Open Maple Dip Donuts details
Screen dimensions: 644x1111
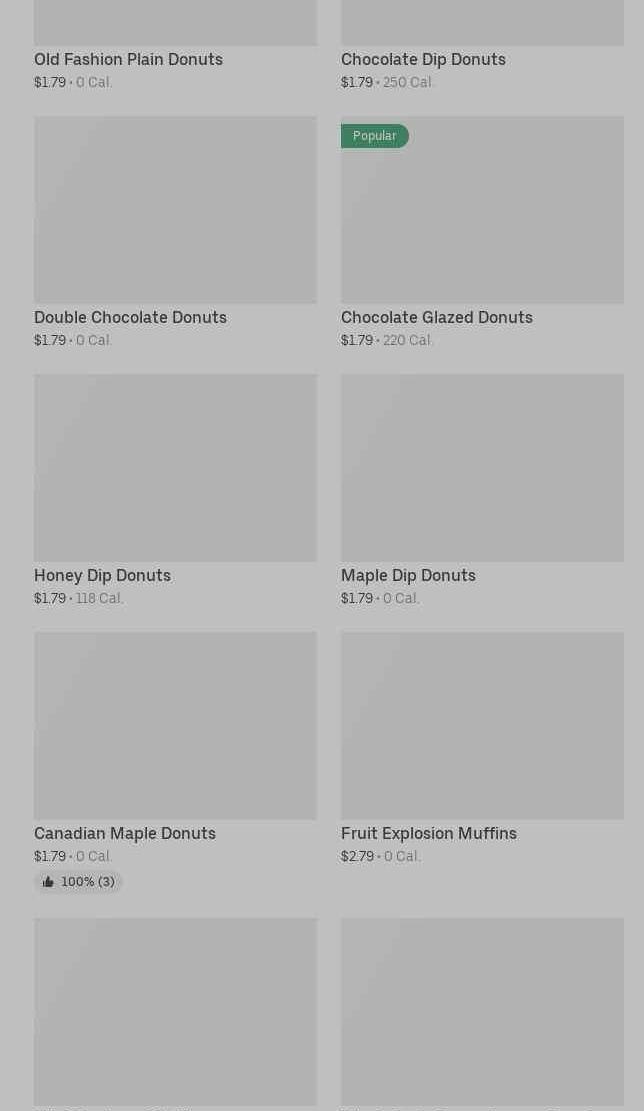click(x=482, y=490)
